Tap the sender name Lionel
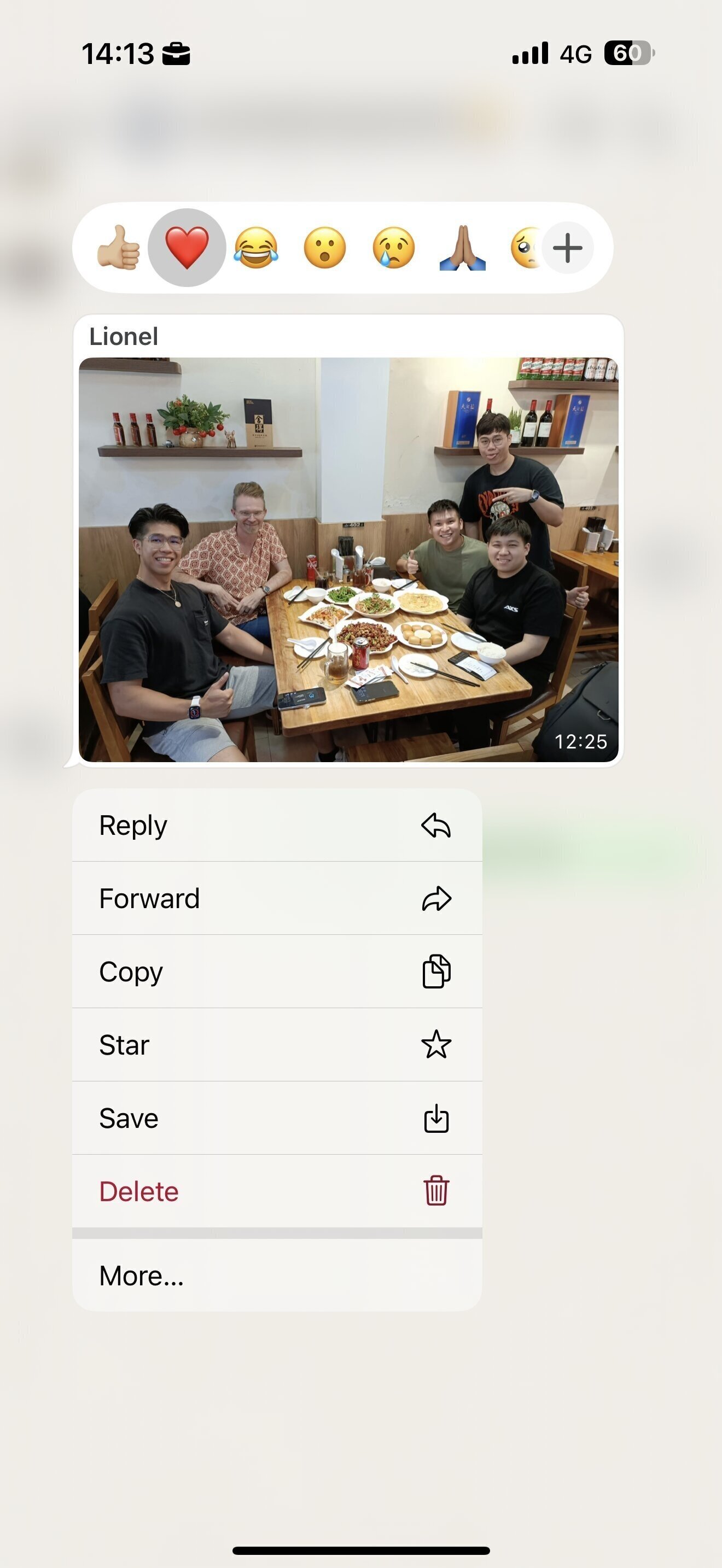 [x=125, y=336]
